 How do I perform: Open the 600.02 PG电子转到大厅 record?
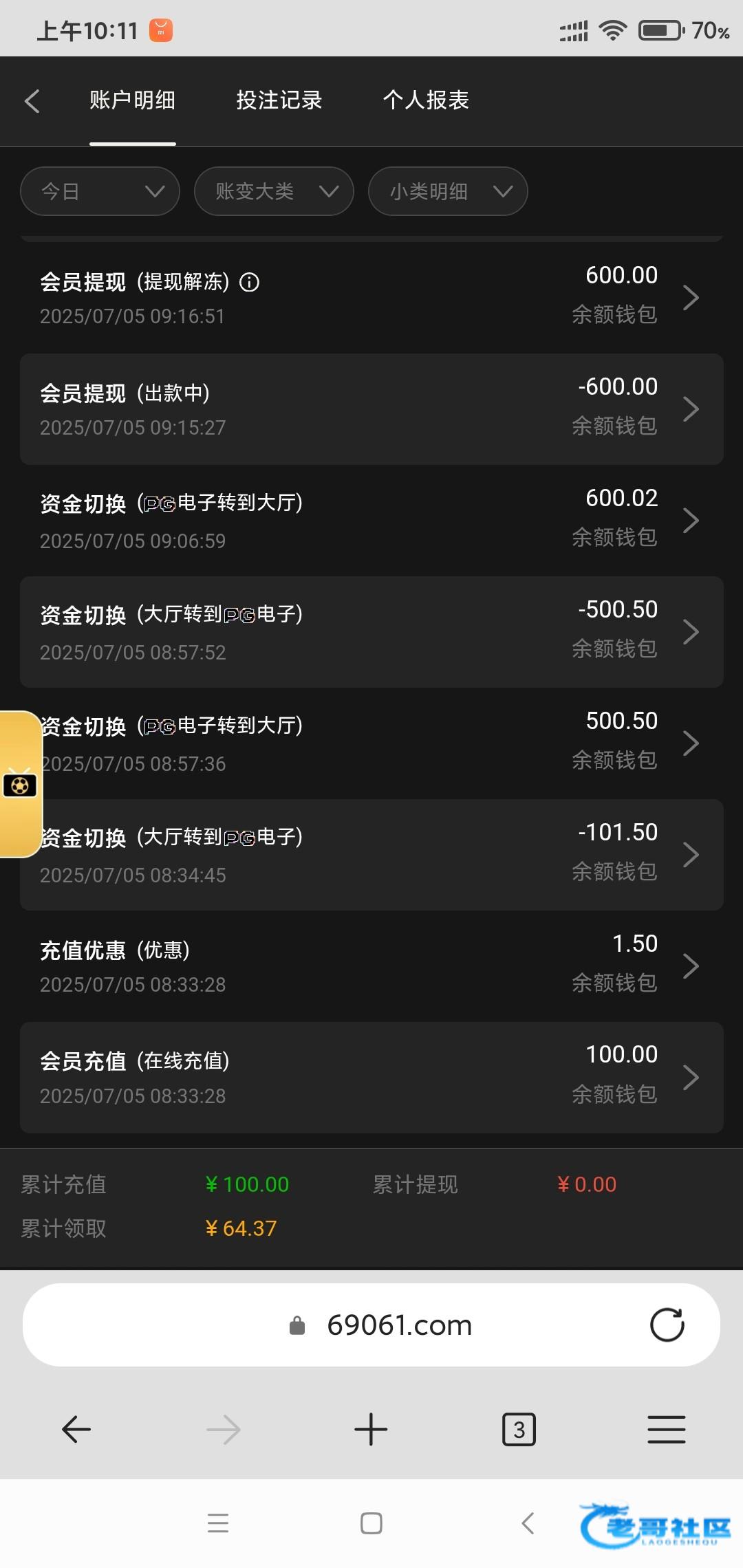(x=371, y=521)
